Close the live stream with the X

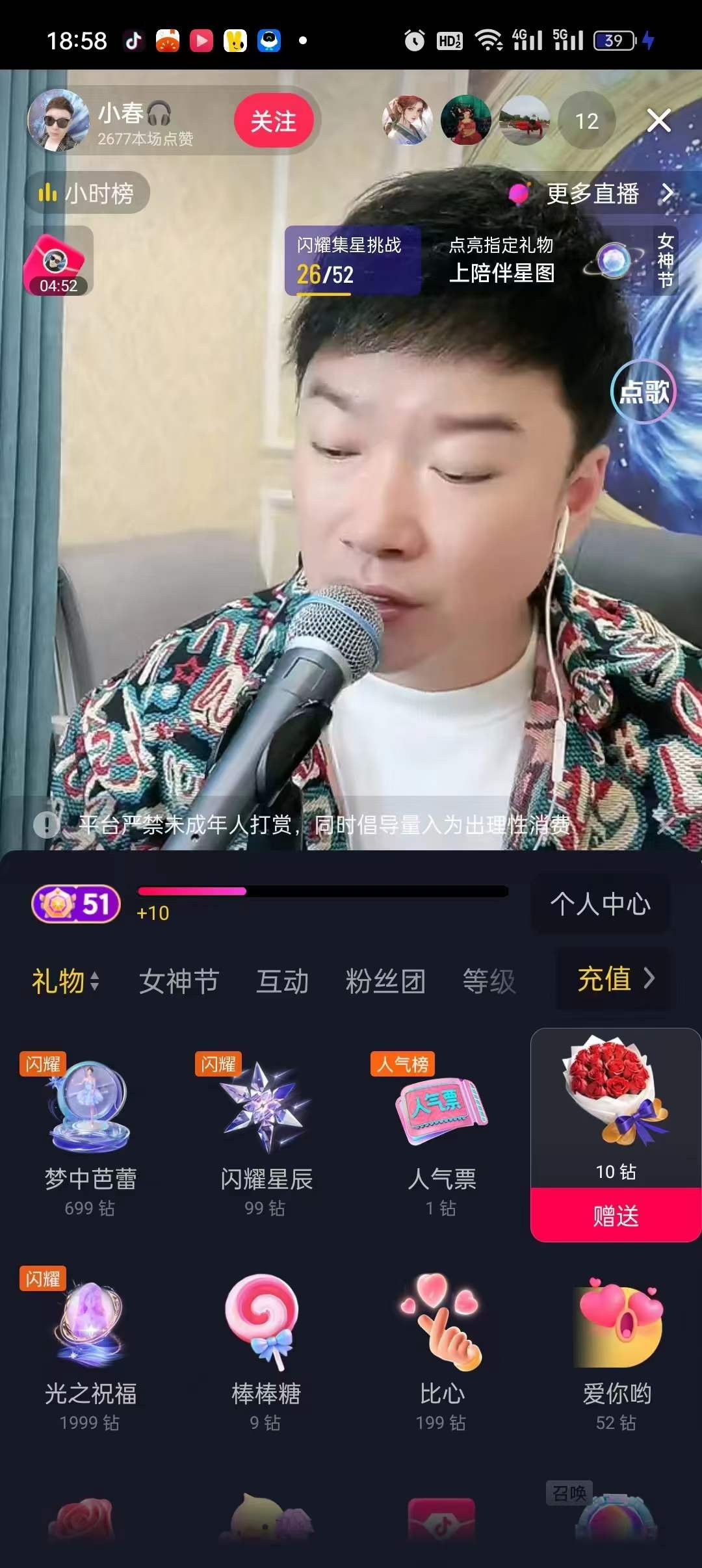point(658,121)
